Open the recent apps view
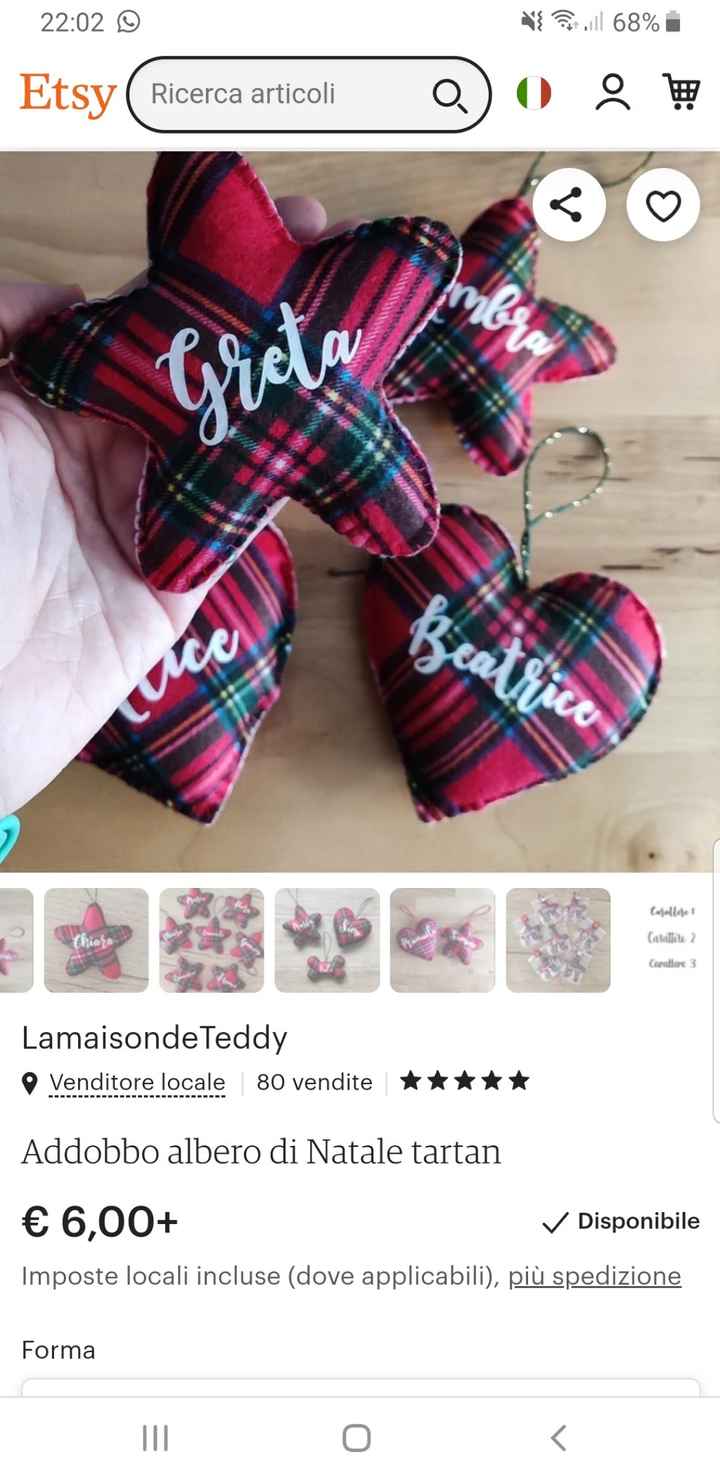The image size is (720, 1480). click(x=155, y=1438)
